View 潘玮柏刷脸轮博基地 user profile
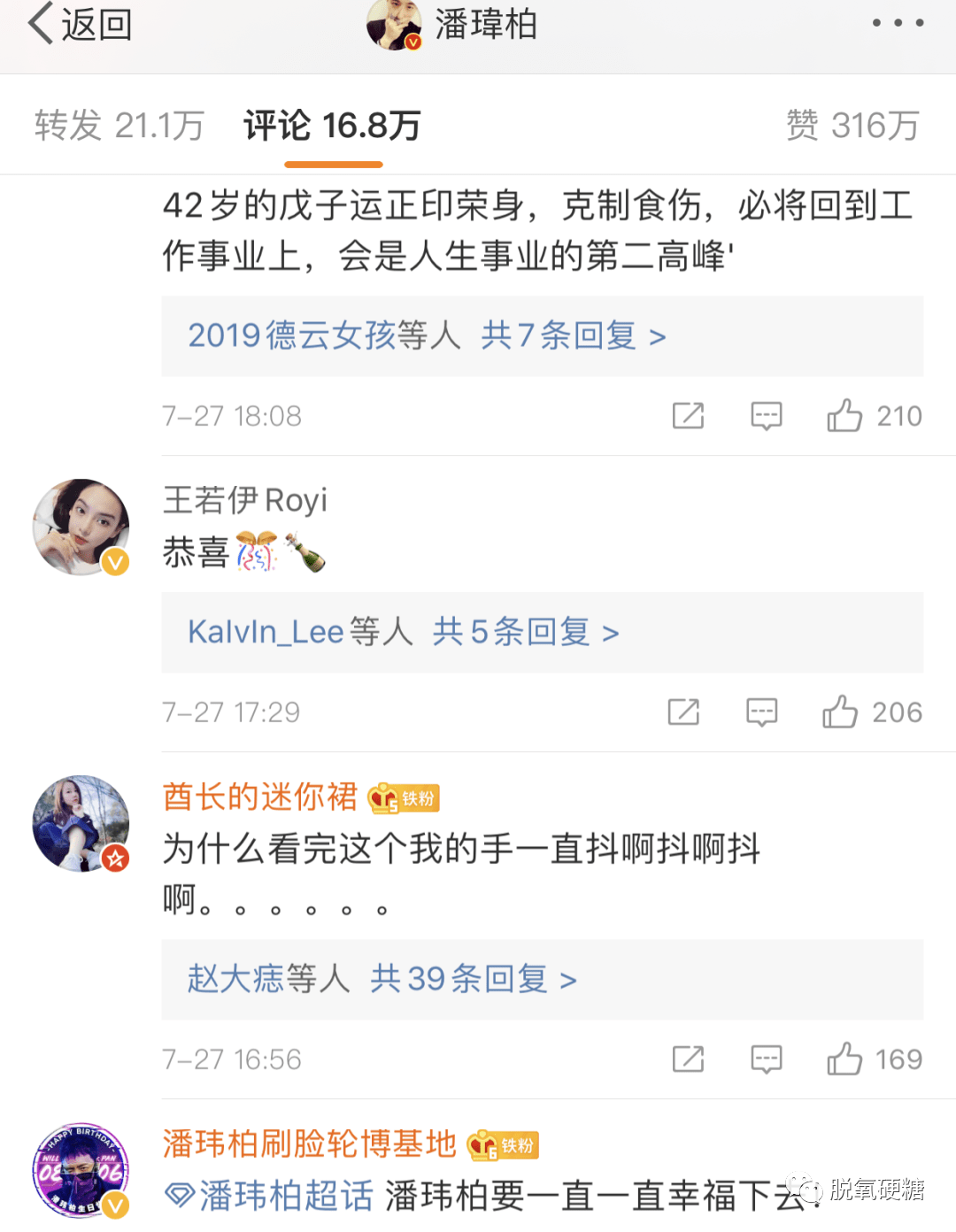 tap(309, 1144)
